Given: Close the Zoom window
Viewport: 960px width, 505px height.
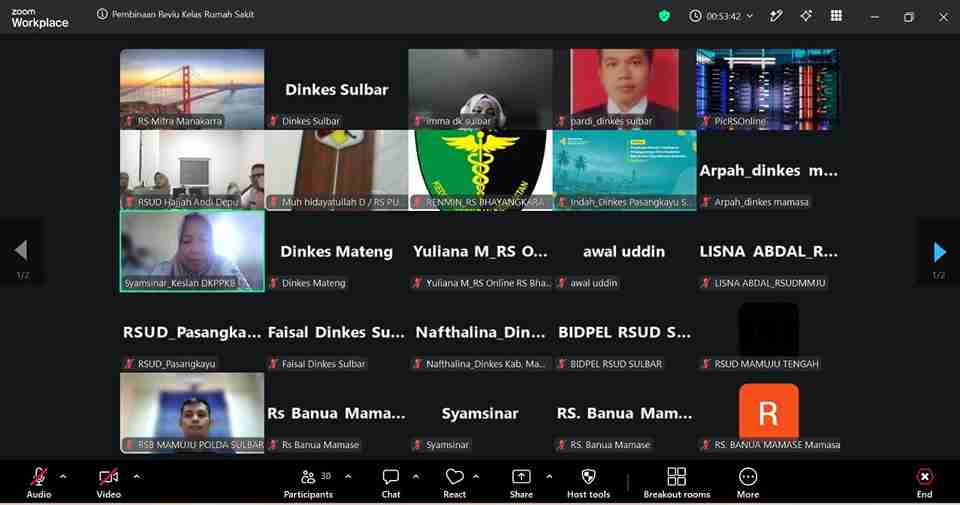Looking at the screenshot, I should (943, 17).
